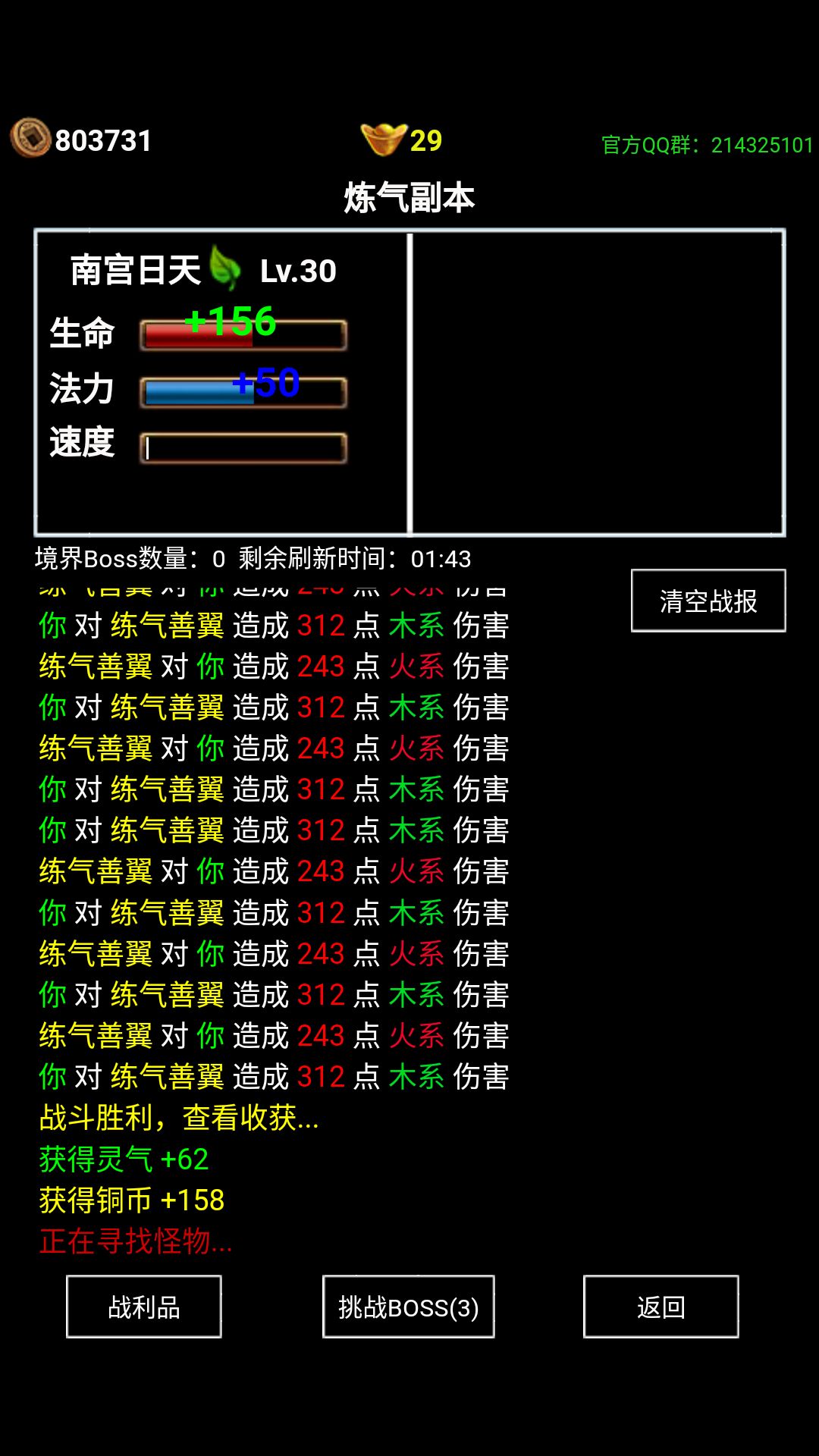819x1456 pixels.
Task: Toggle battle log by tapping 清空战报
Action: pos(708,601)
